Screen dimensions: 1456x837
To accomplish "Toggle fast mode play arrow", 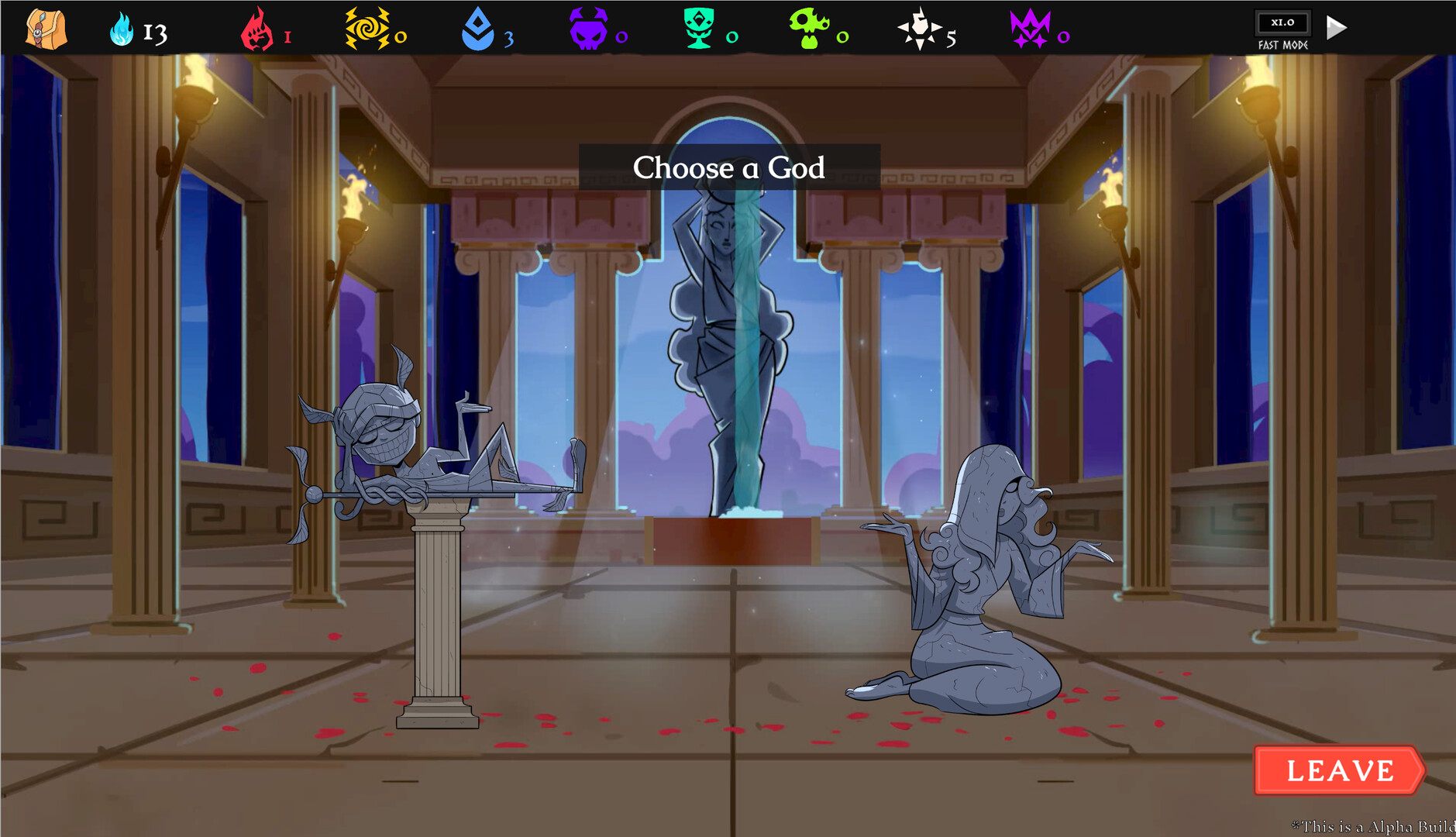I will pyautogui.click(x=1336, y=28).
